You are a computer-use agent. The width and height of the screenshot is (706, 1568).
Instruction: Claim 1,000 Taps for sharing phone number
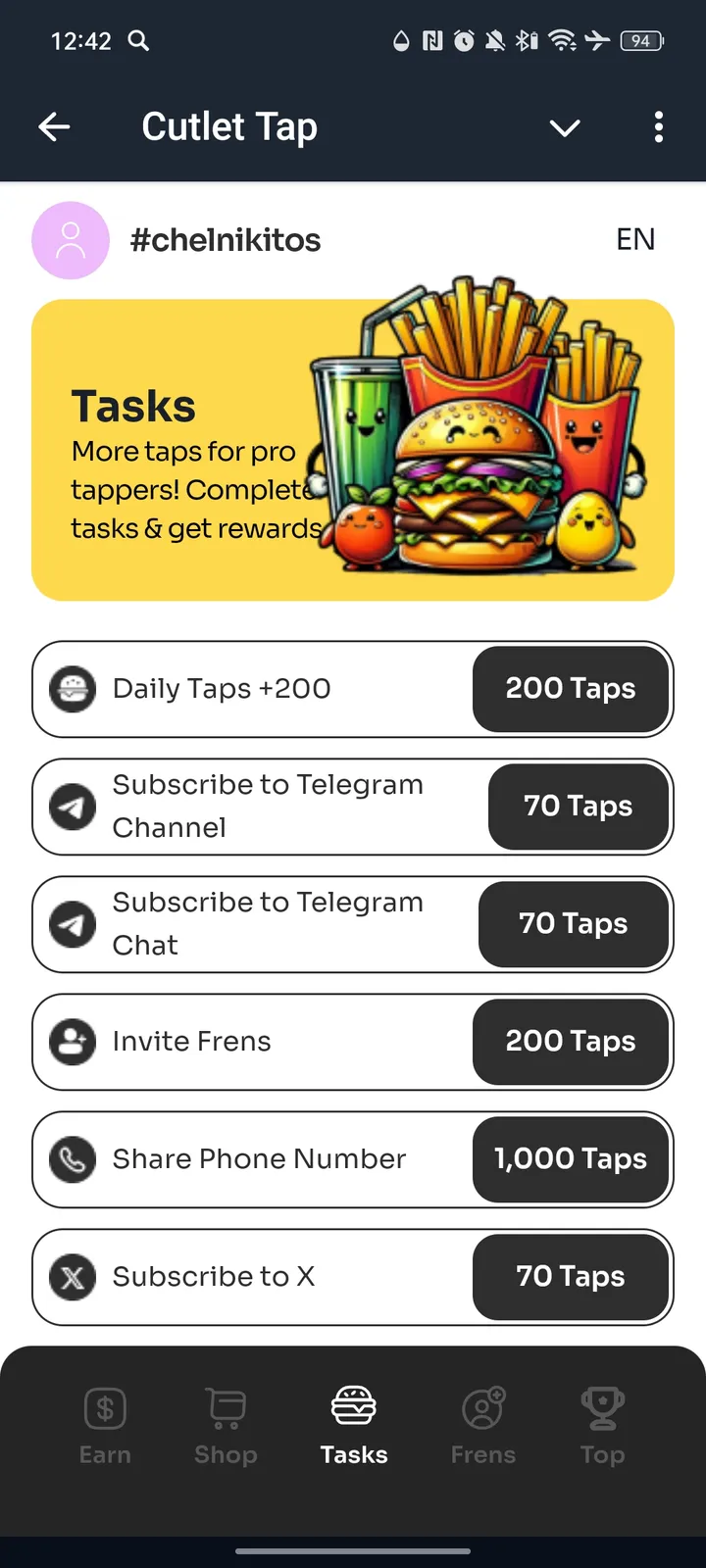pos(571,1159)
